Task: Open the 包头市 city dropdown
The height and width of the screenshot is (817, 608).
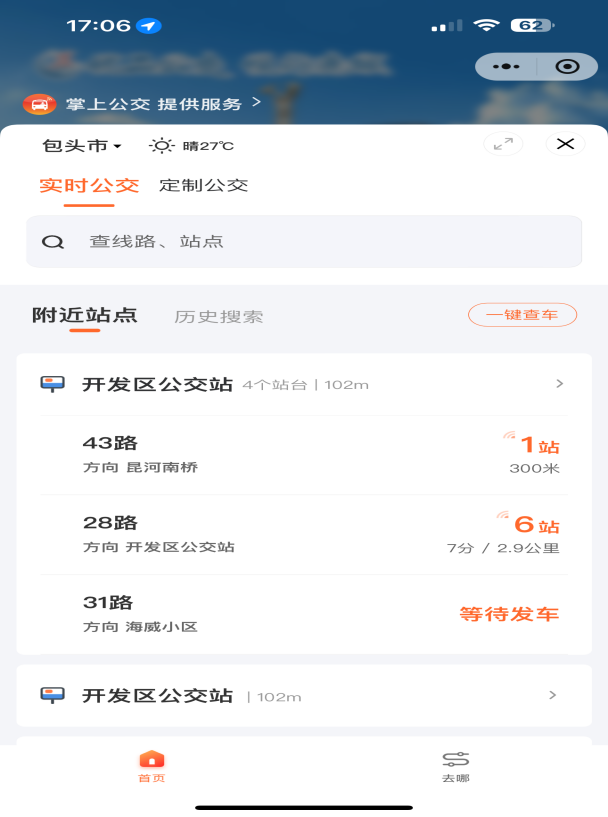Action: (81, 145)
